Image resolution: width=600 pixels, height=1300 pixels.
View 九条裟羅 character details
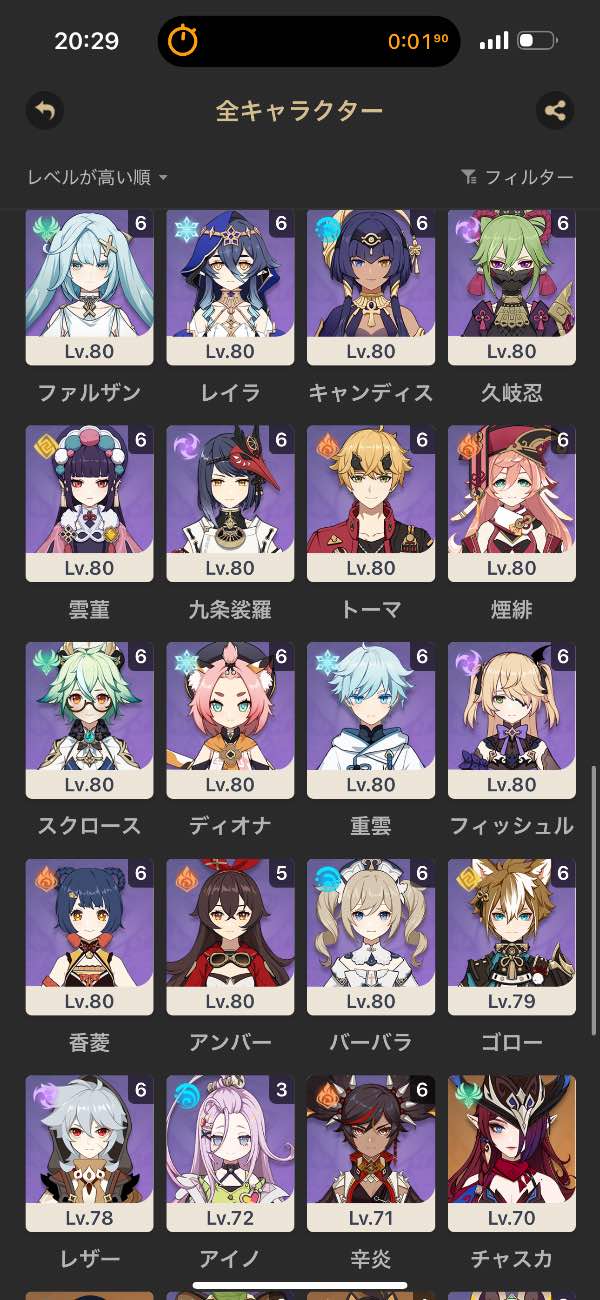coord(230,503)
